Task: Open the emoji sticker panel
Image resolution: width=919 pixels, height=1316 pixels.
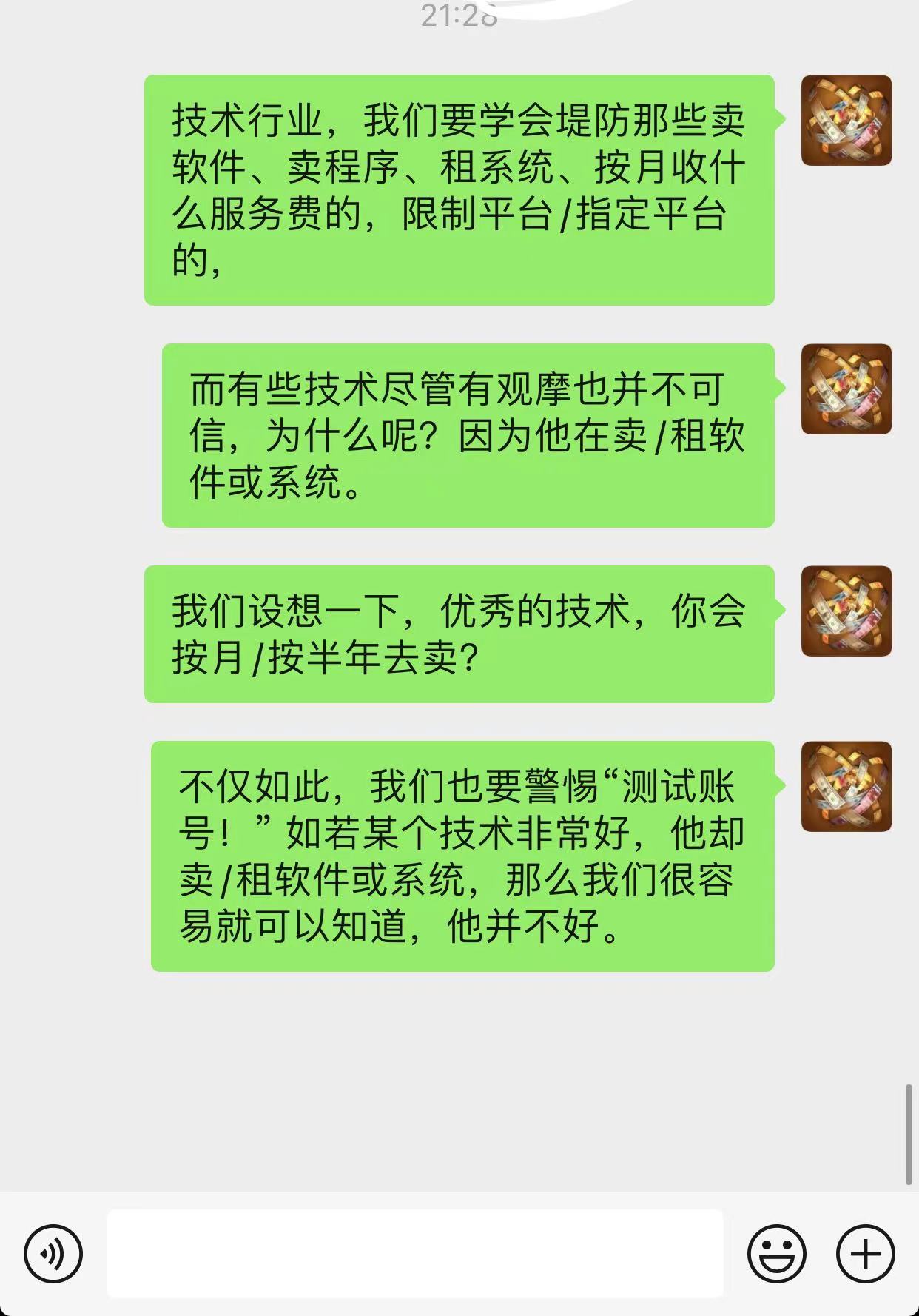Action: (776, 1254)
